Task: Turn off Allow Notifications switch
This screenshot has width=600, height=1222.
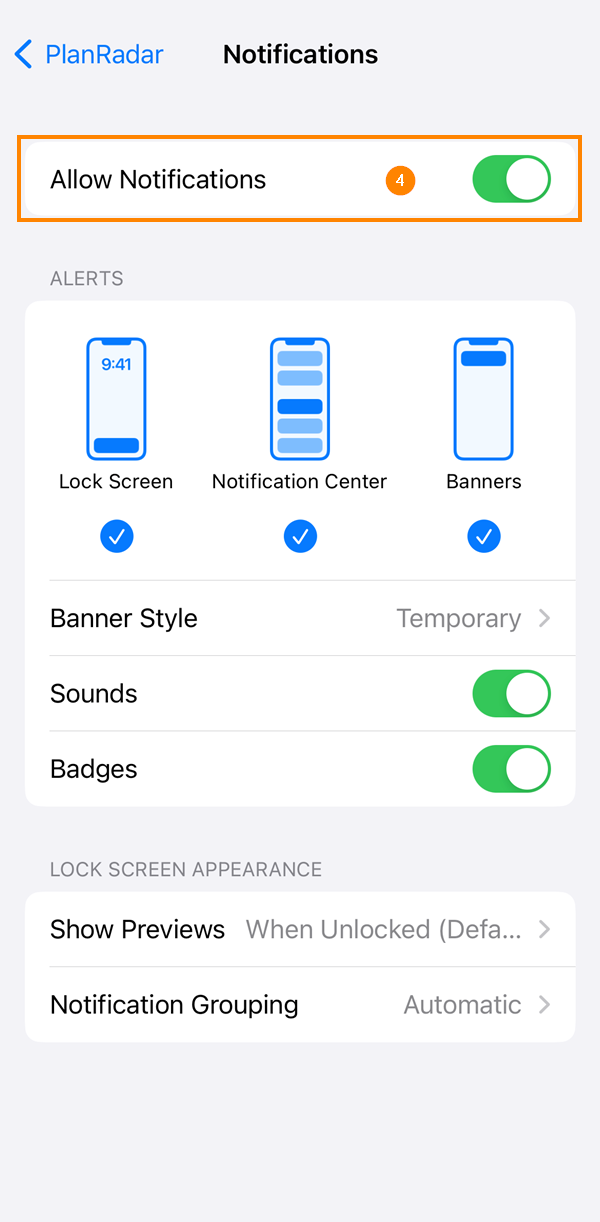Action: (511, 180)
